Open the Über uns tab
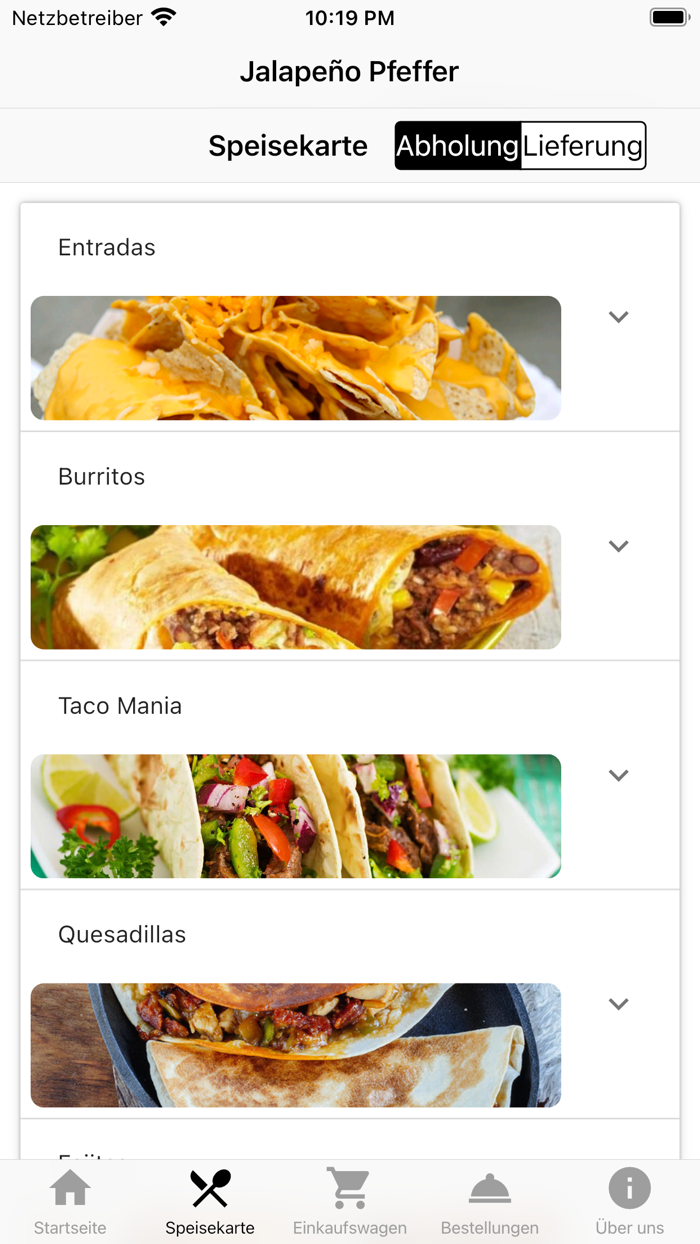This screenshot has width=700, height=1244. 630,1201
